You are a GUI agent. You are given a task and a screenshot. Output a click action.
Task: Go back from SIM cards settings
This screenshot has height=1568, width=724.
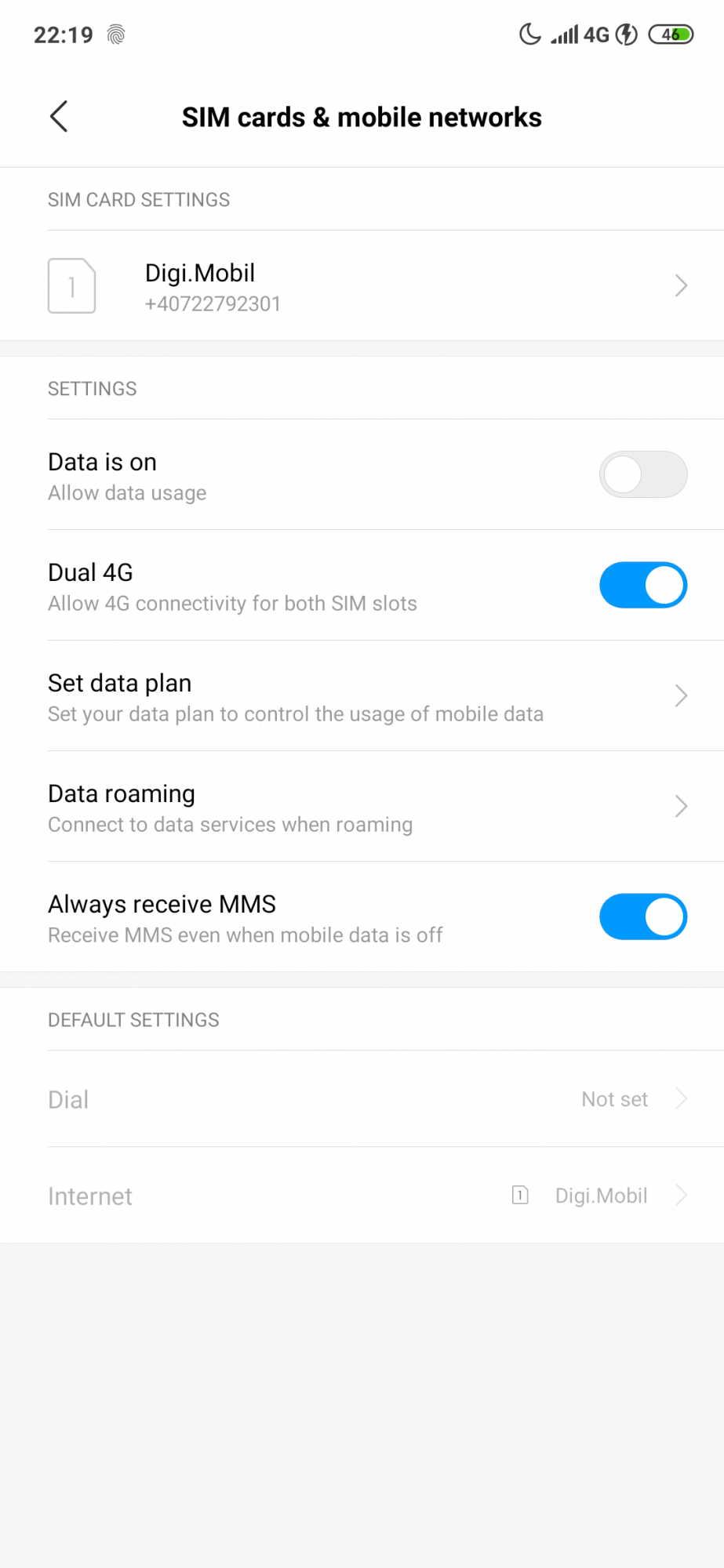59,117
